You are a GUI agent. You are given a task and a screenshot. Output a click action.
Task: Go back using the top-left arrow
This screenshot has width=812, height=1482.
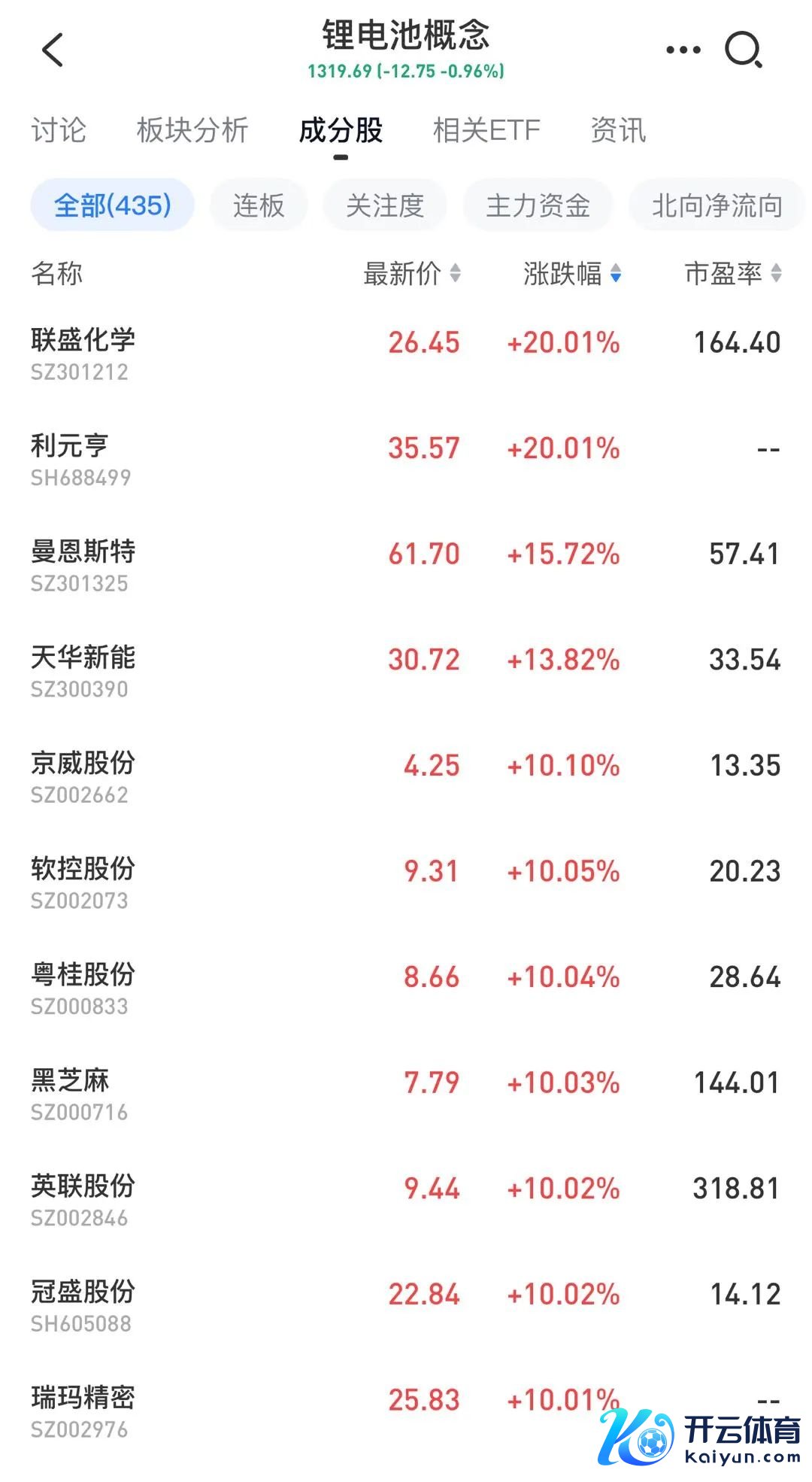point(53,50)
